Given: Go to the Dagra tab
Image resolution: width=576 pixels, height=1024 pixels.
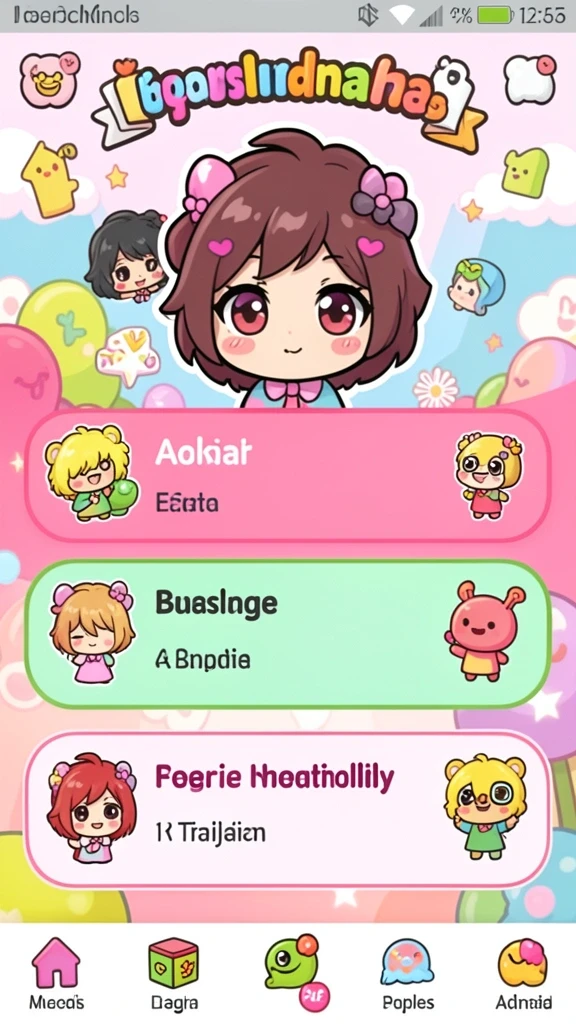Looking at the screenshot, I should [174, 973].
